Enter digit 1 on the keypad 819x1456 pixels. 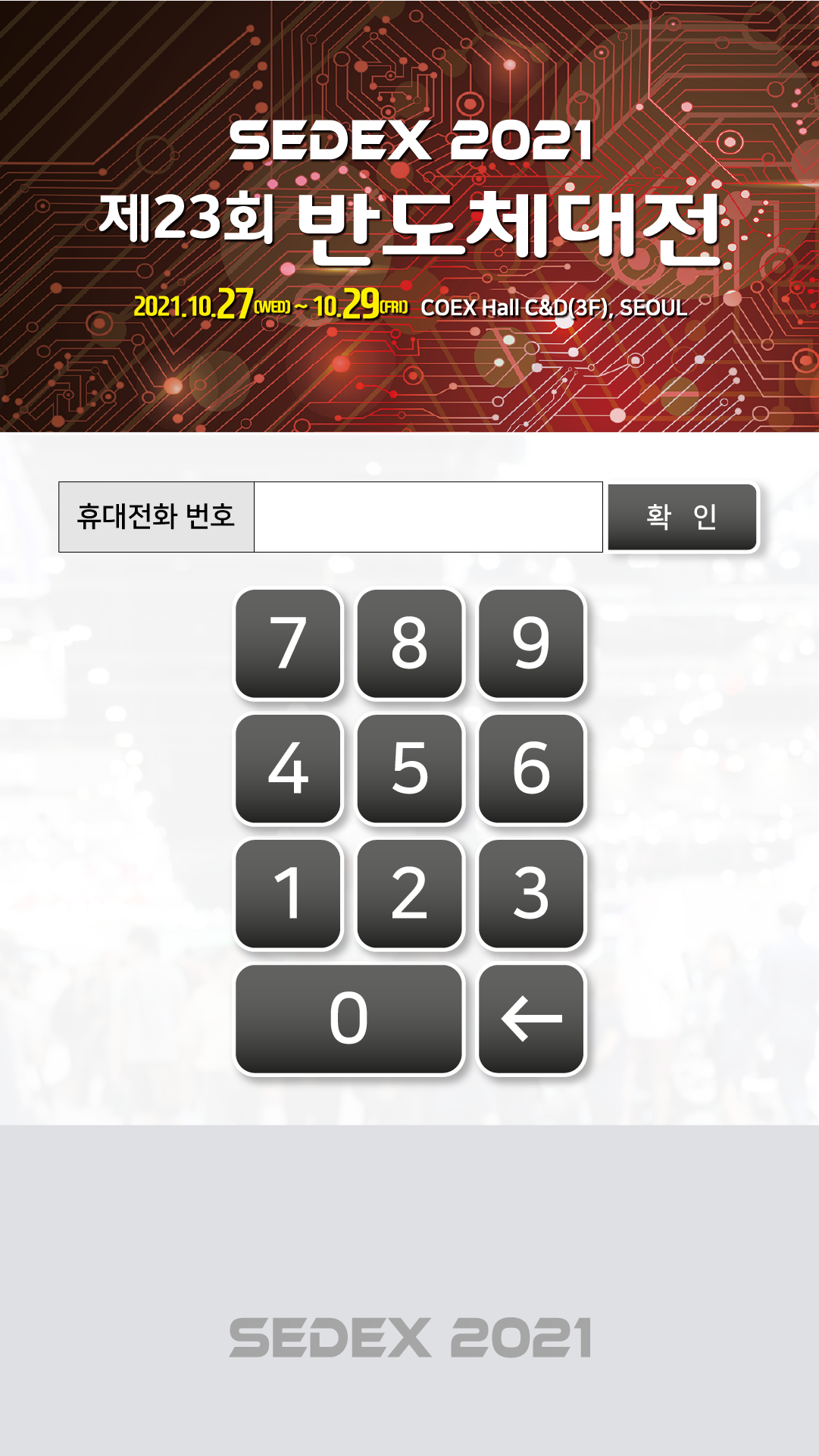[289, 894]
